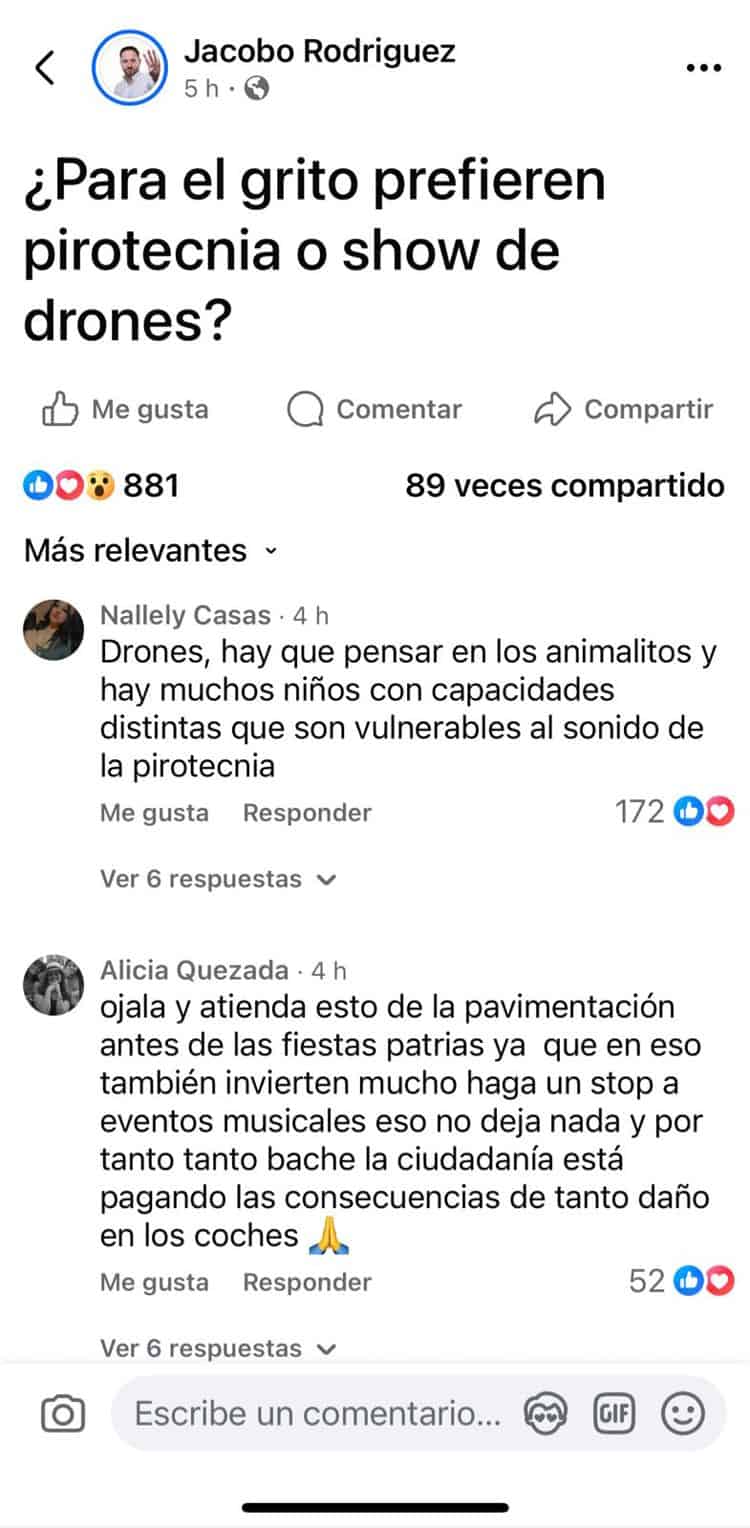Go back with the arrow icon
Image resolution: width=750 pixels, height=1528 pixels.
point(44,68)
